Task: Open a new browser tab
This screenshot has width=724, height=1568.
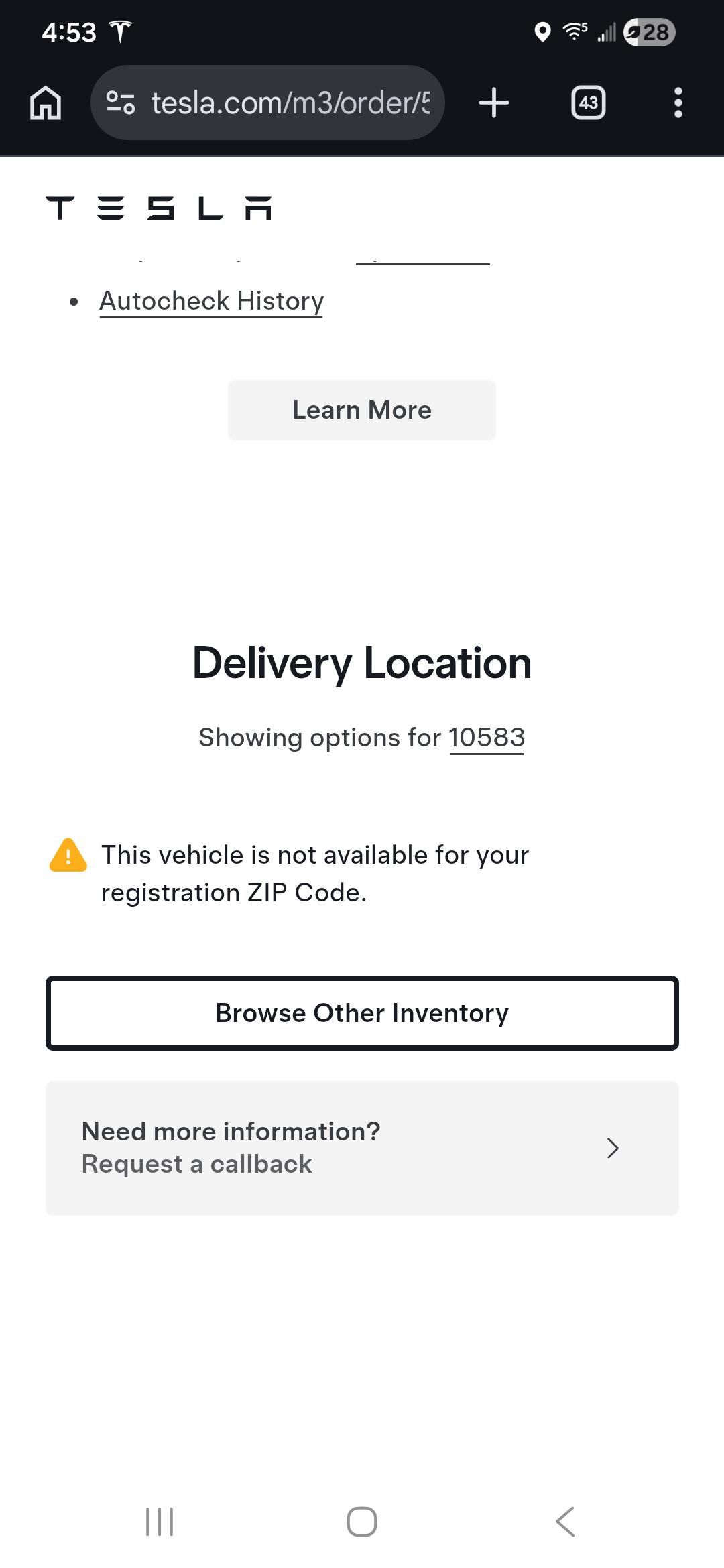Action: point(494,103)
